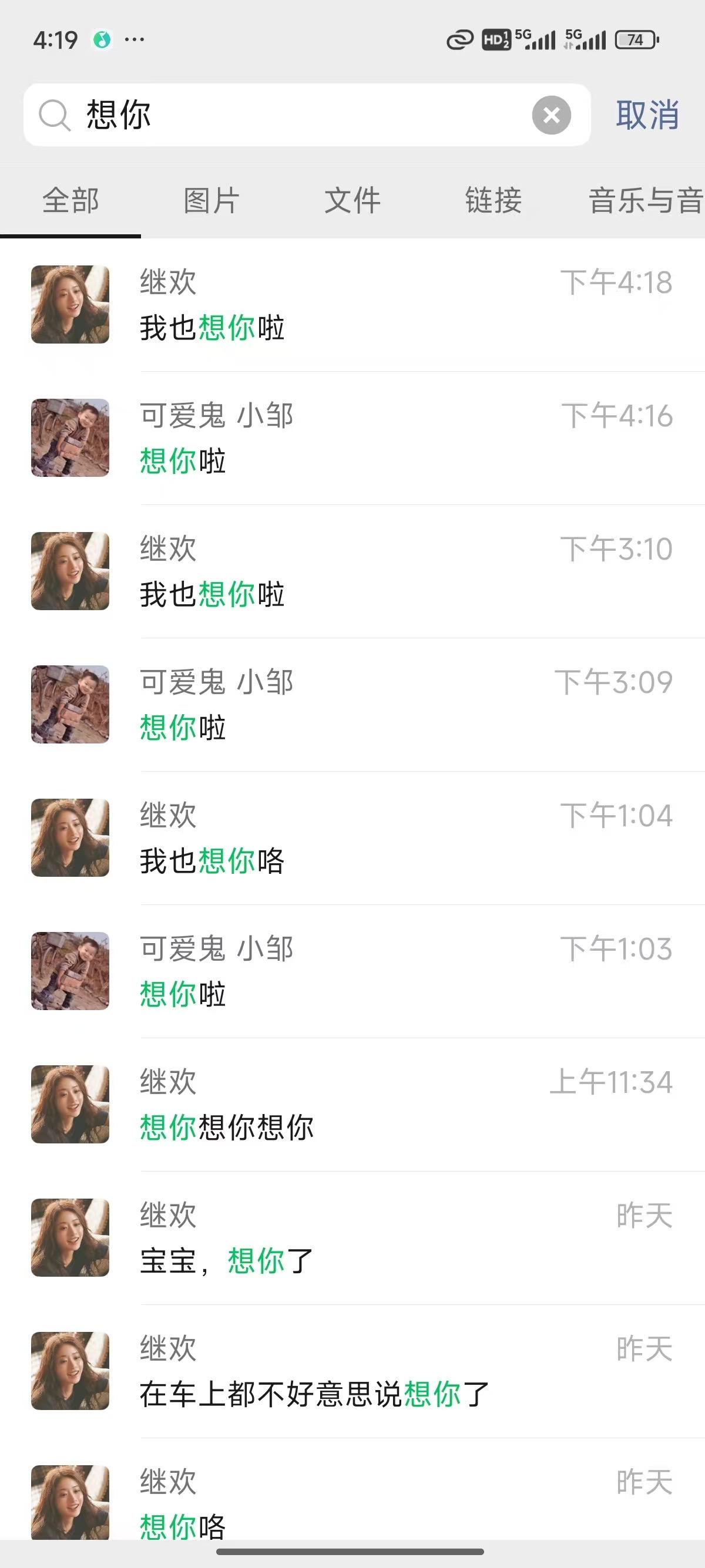Screen dimensions: 705x1568
Task: Switch to the 图片 tab
Action: (211, 200)
